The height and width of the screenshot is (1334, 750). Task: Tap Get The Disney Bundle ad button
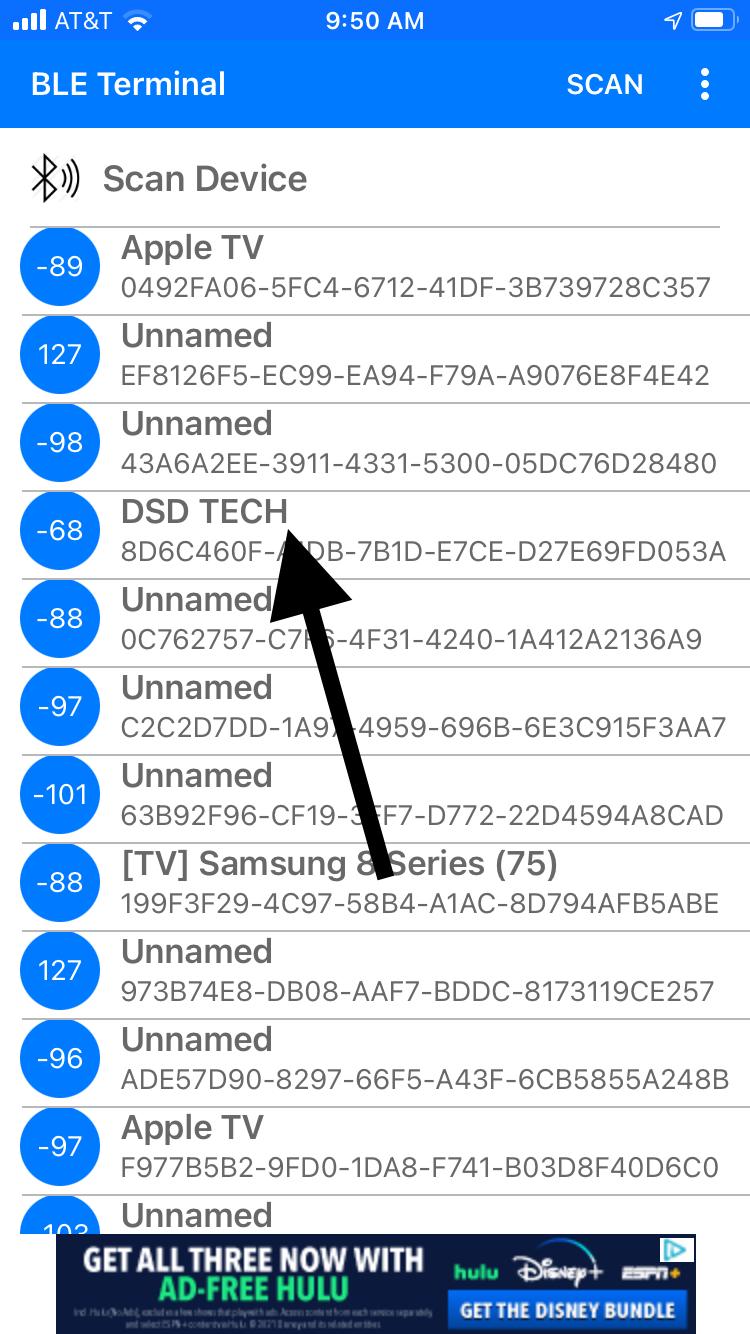566,1309
